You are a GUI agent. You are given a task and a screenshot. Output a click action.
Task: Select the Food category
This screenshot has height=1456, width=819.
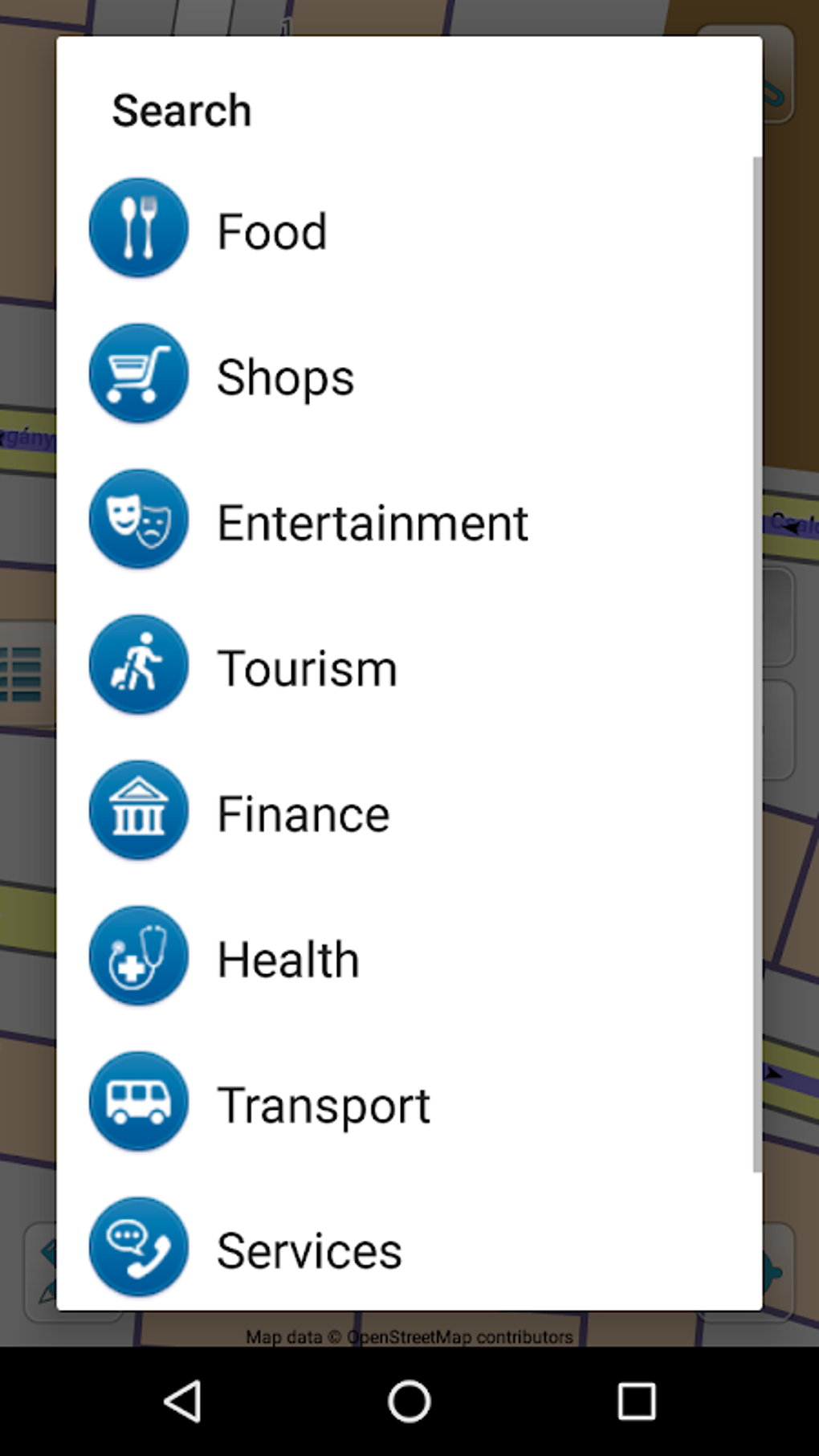(x=273, y=230)
